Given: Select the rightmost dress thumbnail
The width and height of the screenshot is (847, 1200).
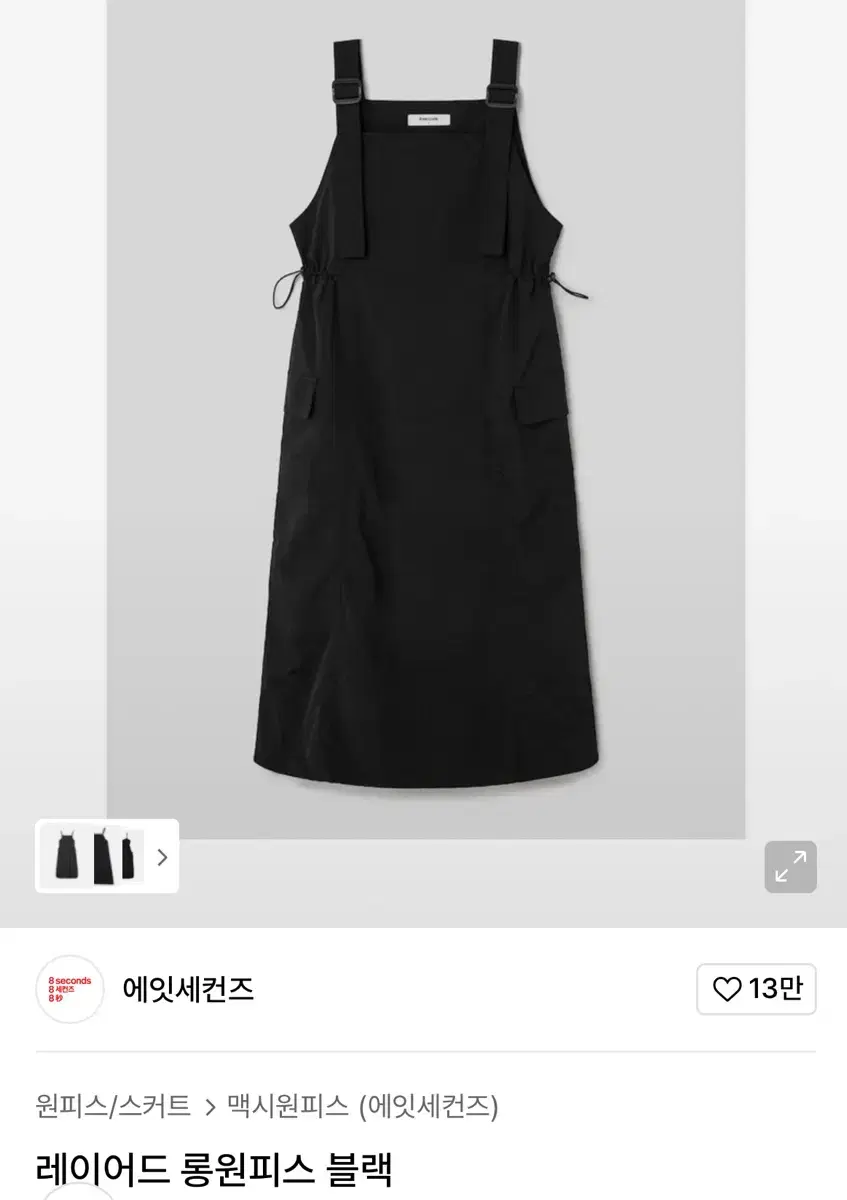Looking at the screenshot, I should pyautogui.click(x=130, y=857).
